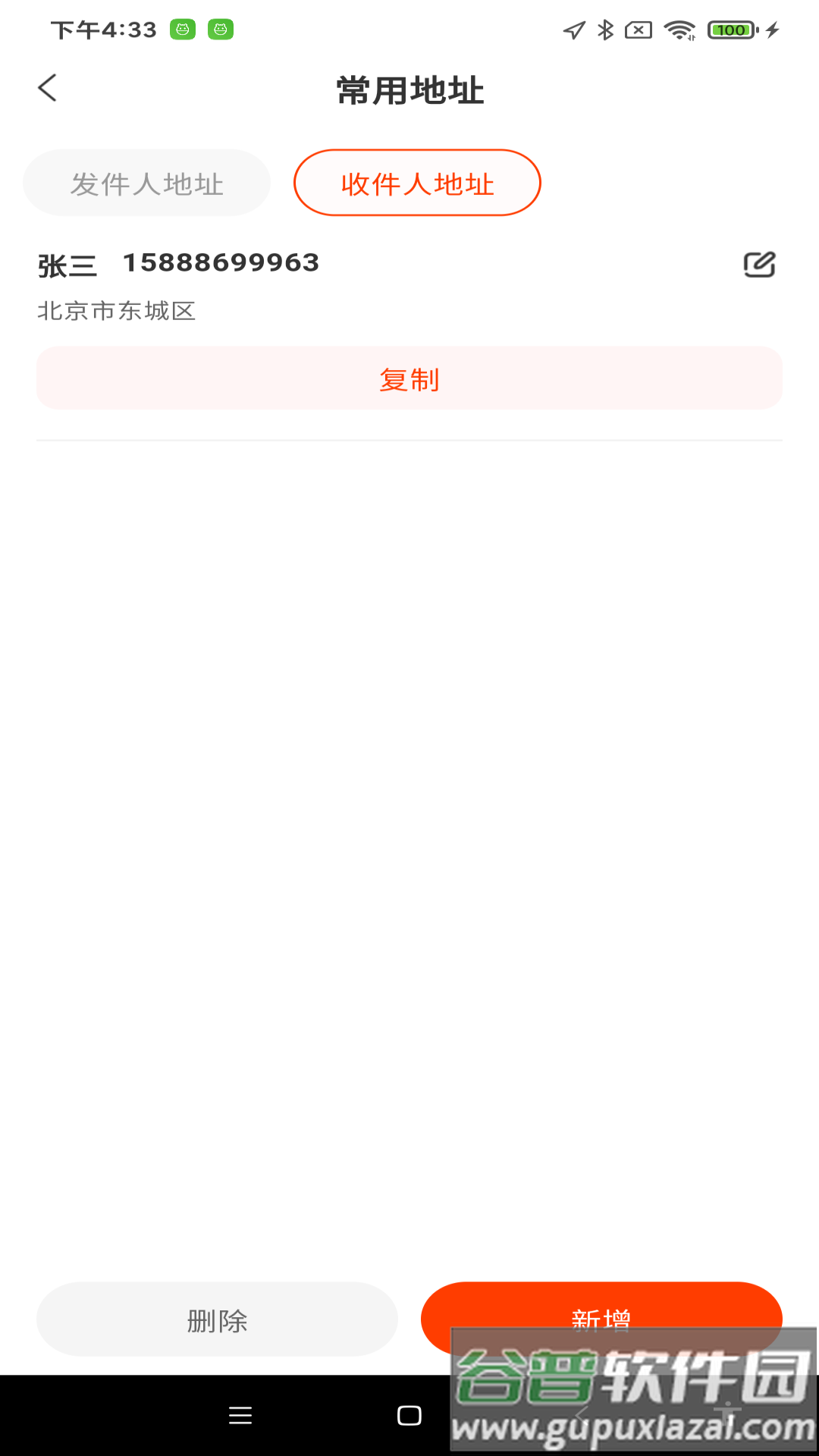The height and width of the screenshot is (1456, 819).
Task: Tap the phone number 15888699963
Action: pyautogui.click(x=221, y=263)
